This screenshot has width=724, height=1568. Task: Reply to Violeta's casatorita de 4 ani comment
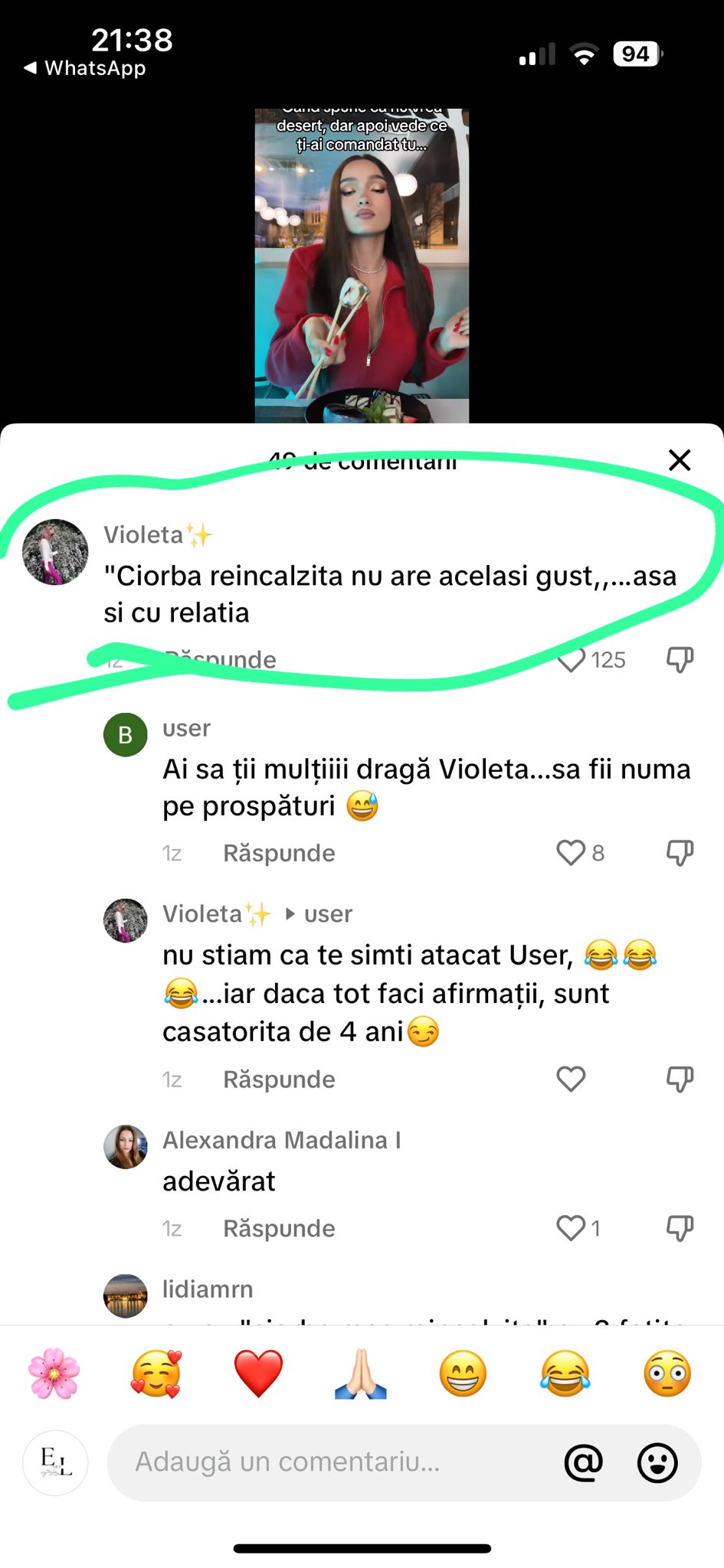tap(279, 1080)
